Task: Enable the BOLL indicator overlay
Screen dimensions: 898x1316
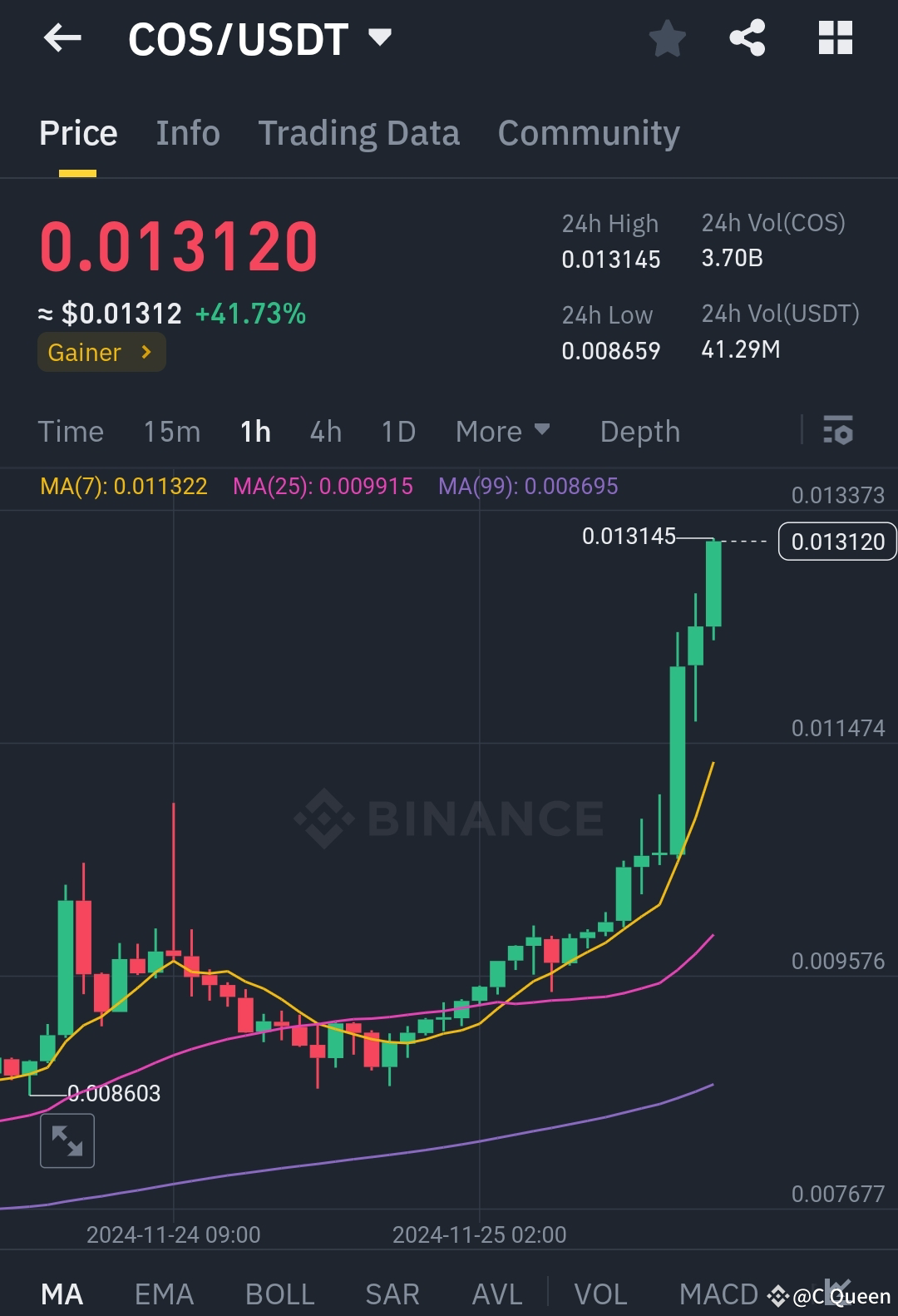Action: tap(279, 1293)
